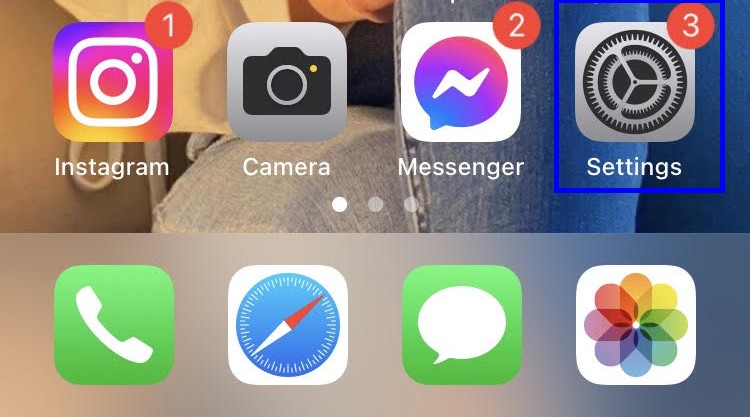Launch the Safari browser
This screenshot has height=417, width=750.
287,324
